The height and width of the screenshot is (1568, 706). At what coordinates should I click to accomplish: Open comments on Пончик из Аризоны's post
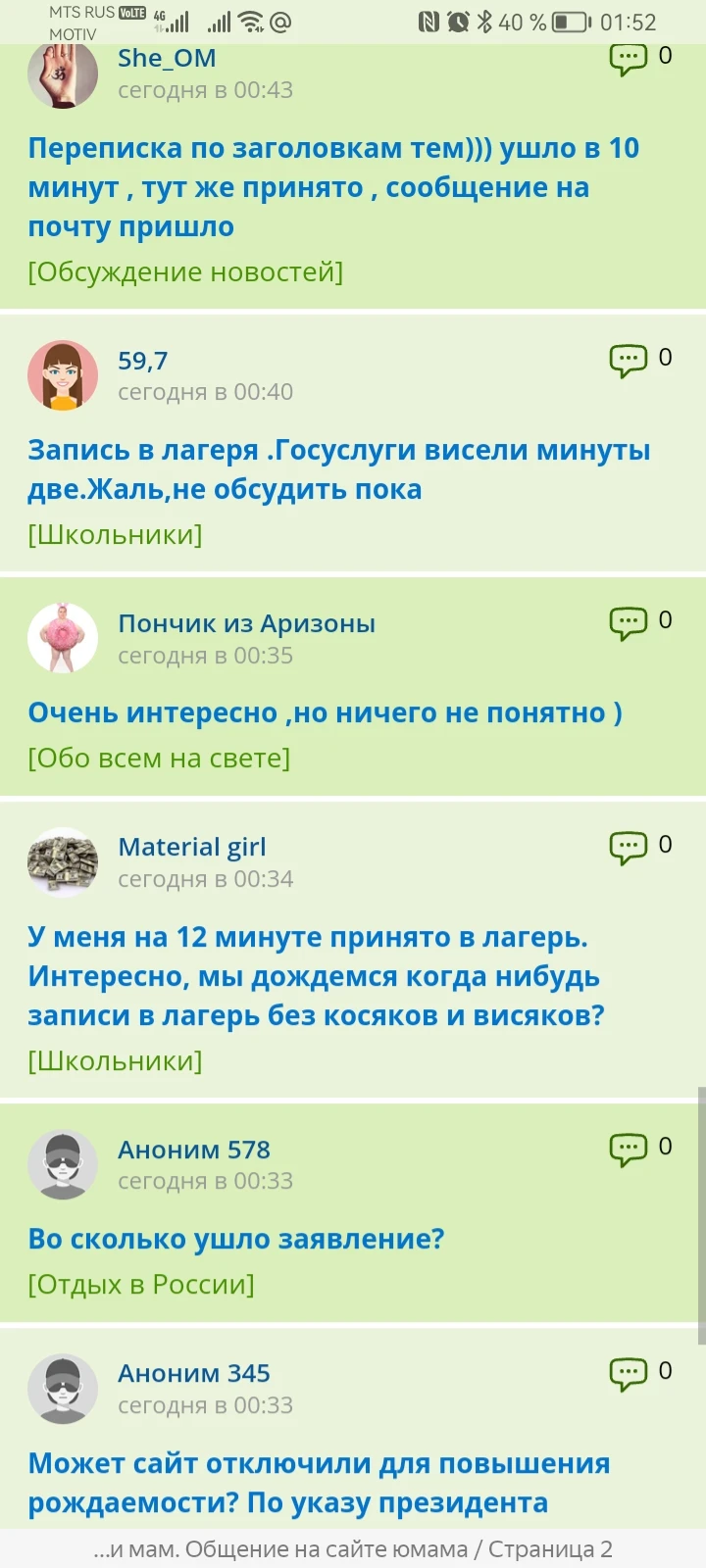(640, 621)
